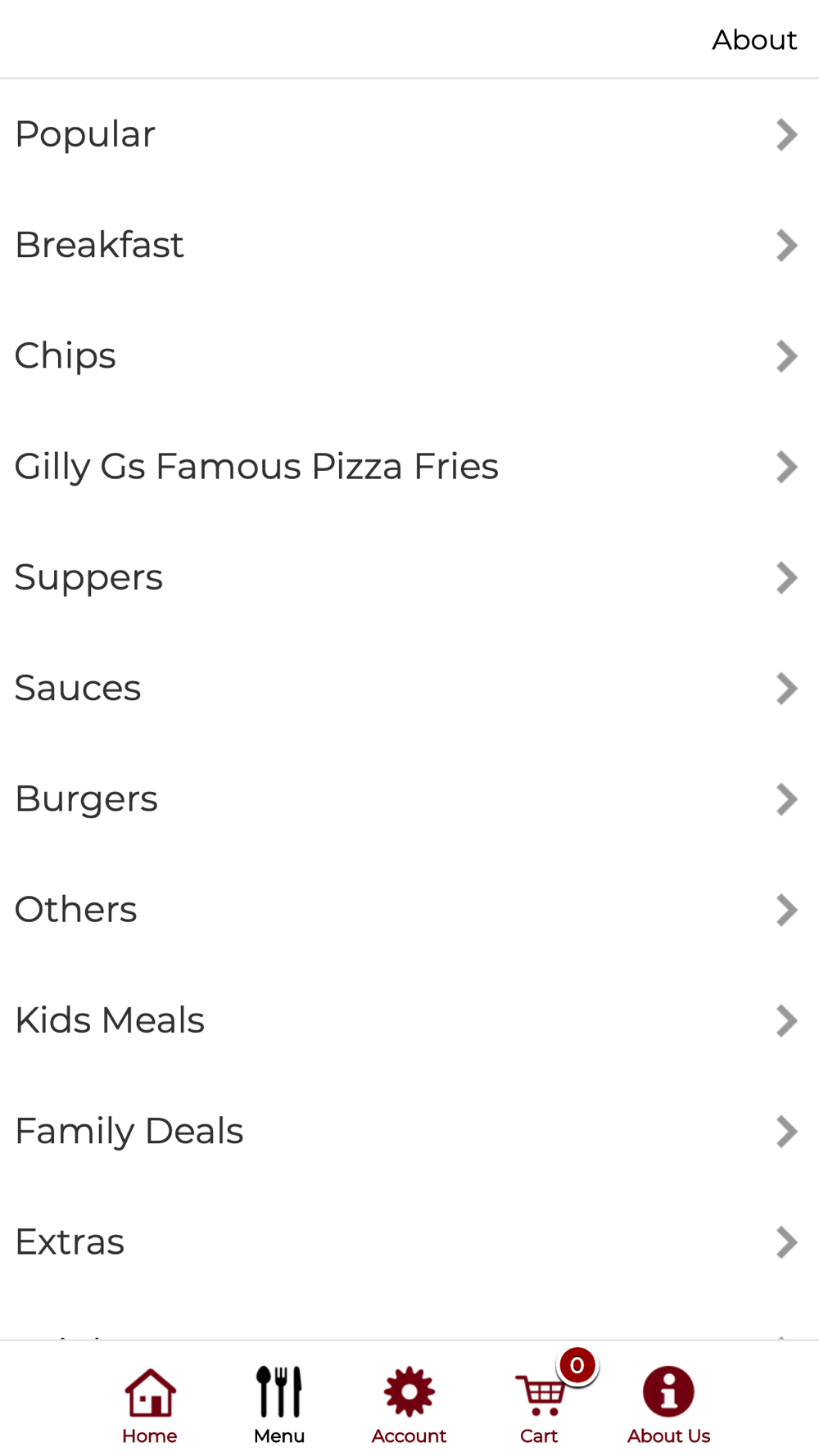This screenshot has height=1456, width=819.
Task: Open the Popular category
Action: (409, 134)
